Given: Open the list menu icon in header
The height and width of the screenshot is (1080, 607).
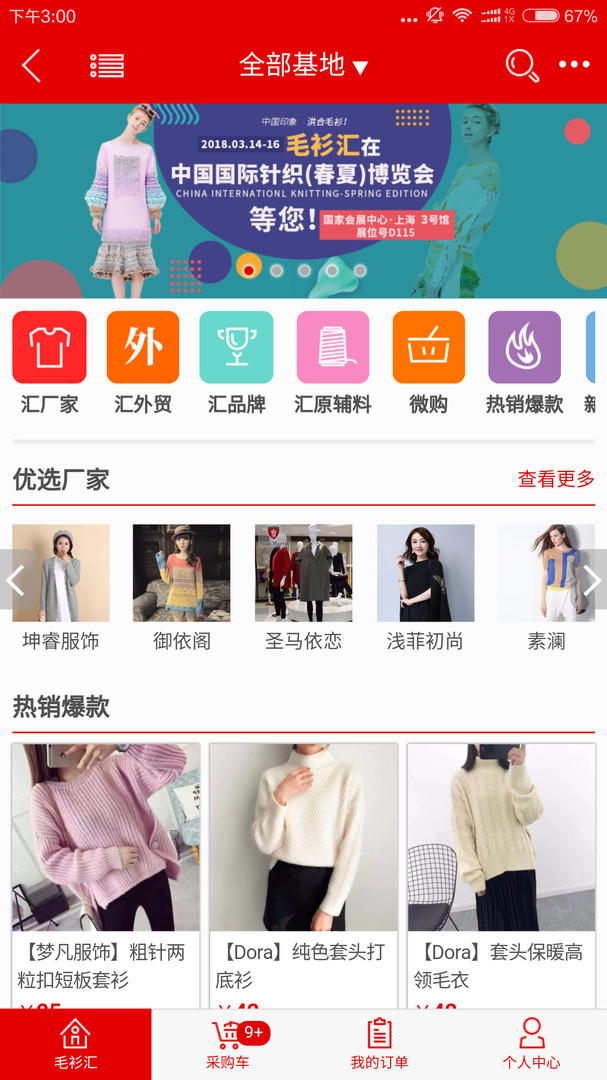Looking at the screenshot, I should point(107,66).
